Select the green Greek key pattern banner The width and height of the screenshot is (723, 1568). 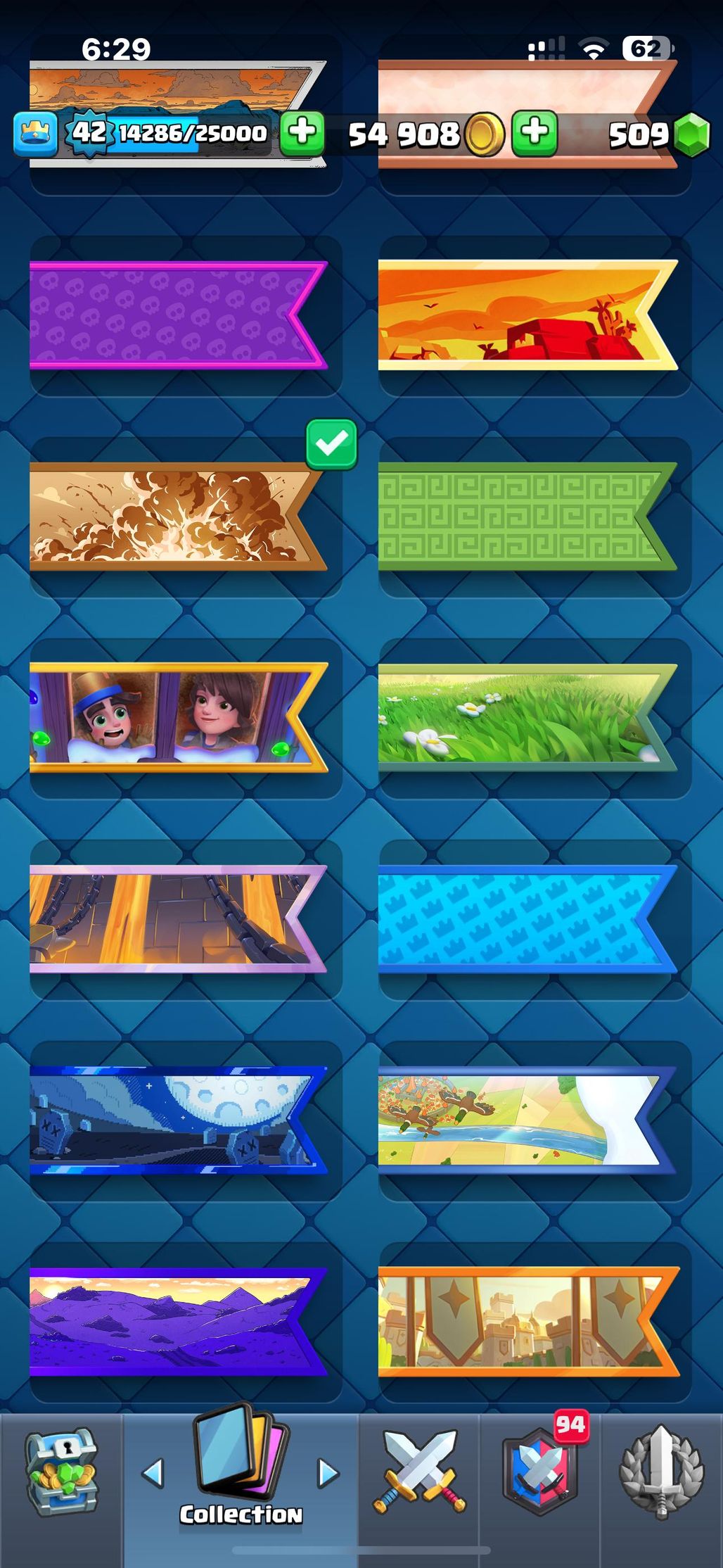pyautogui.click(x=527, y=517)
